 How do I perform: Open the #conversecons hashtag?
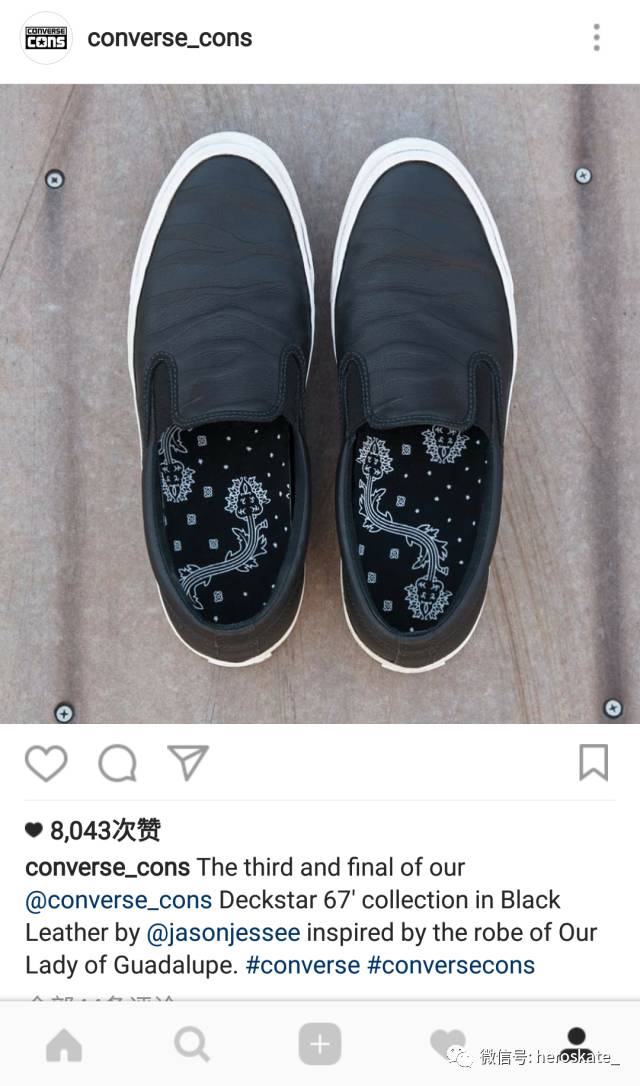(451, 965)
